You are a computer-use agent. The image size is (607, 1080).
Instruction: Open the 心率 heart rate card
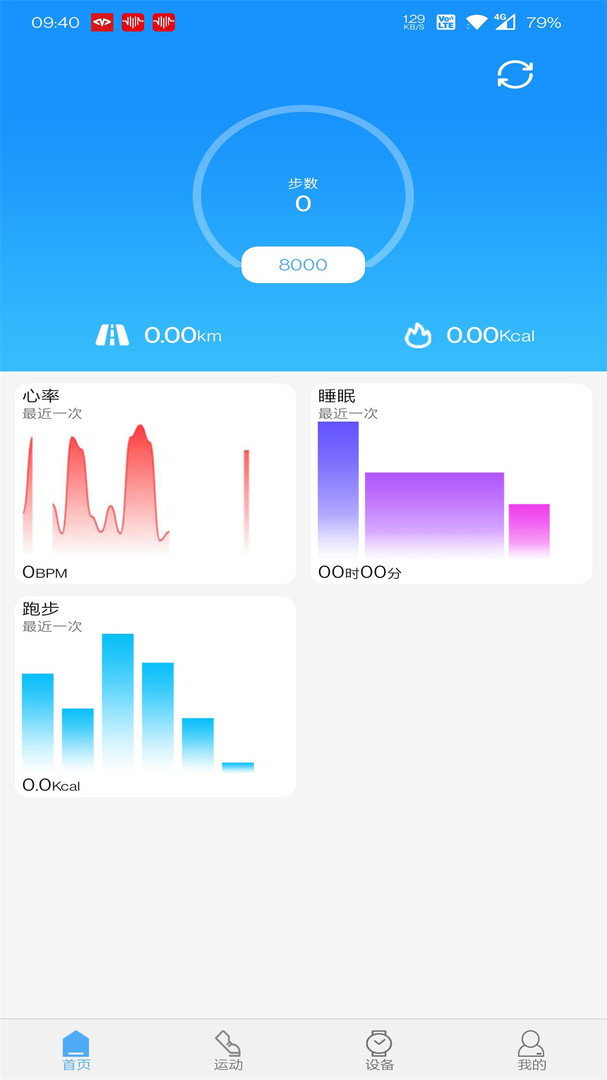[x=155, y=484]
